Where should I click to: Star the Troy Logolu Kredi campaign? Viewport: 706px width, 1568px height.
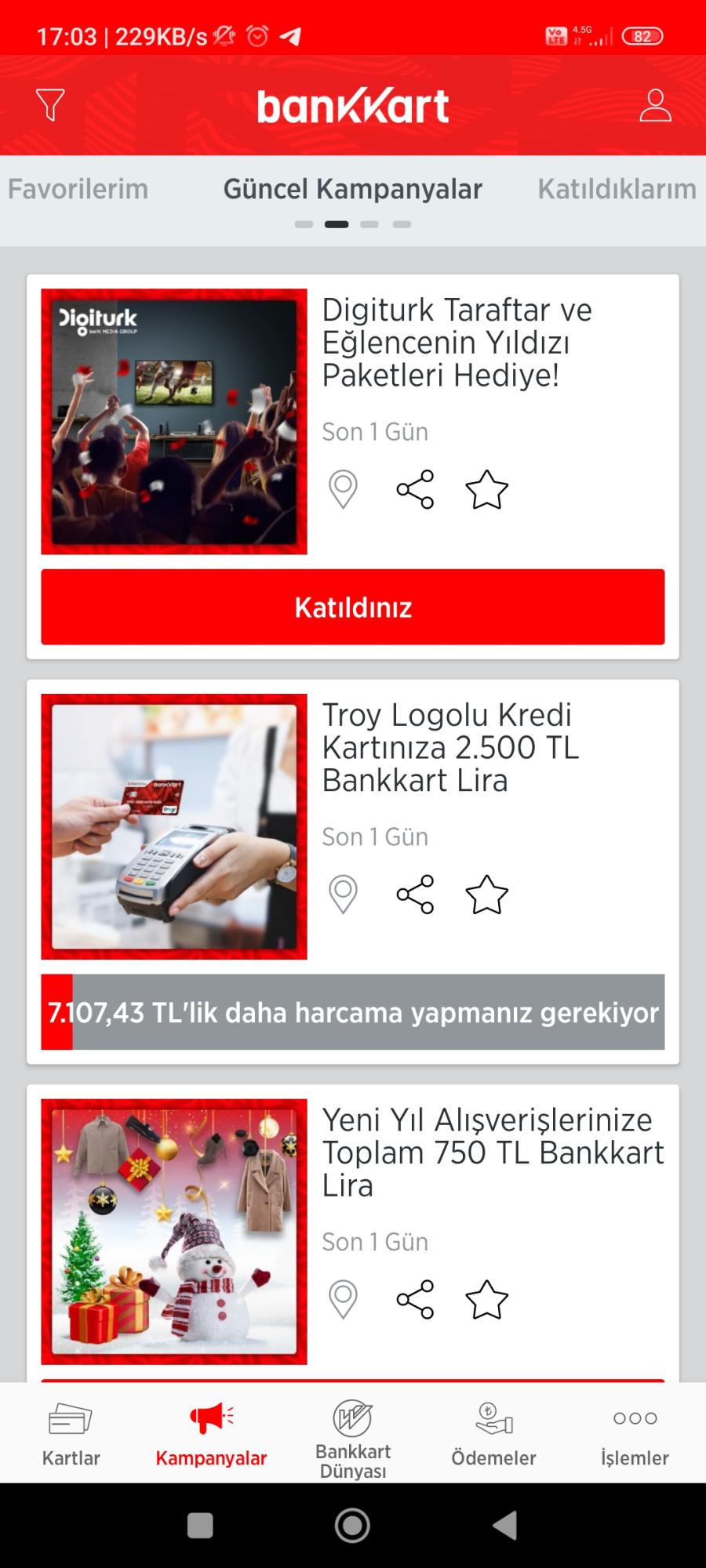point(486,894)
